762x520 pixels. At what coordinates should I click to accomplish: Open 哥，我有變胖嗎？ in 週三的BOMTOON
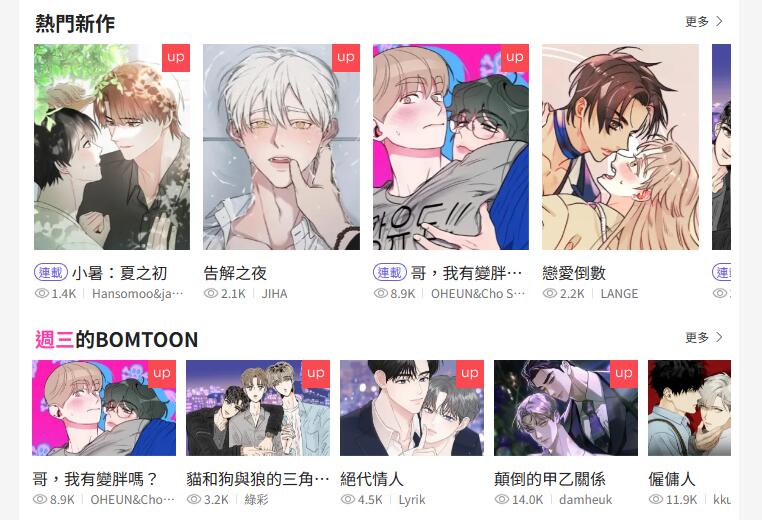(104, 408)
